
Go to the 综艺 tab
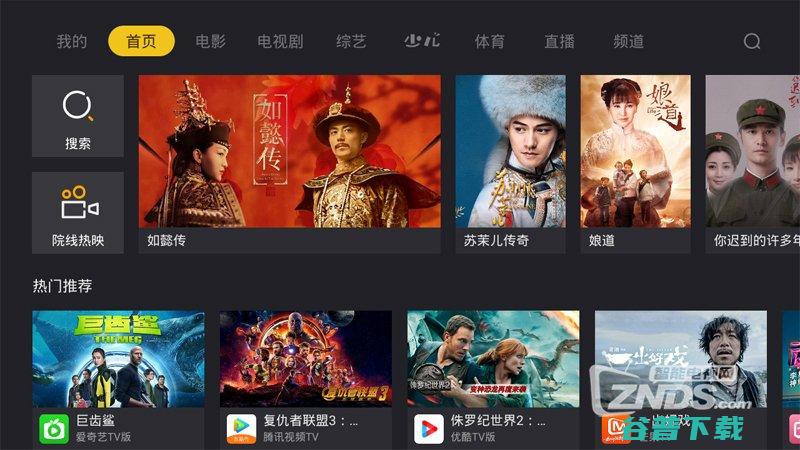pyautogui.click(x=351, y=42)
